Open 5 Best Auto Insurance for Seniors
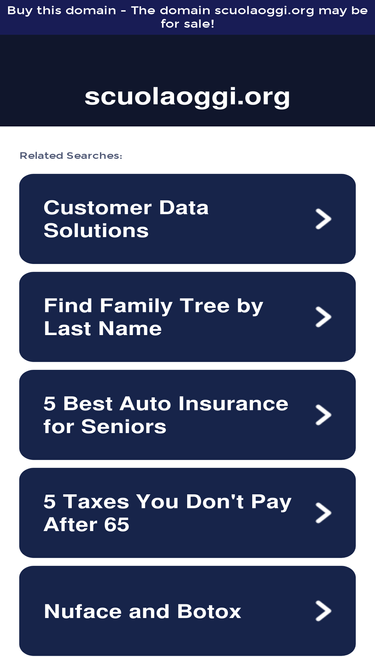This screenshot has width=375, height=667. click(x=188, y=415)
